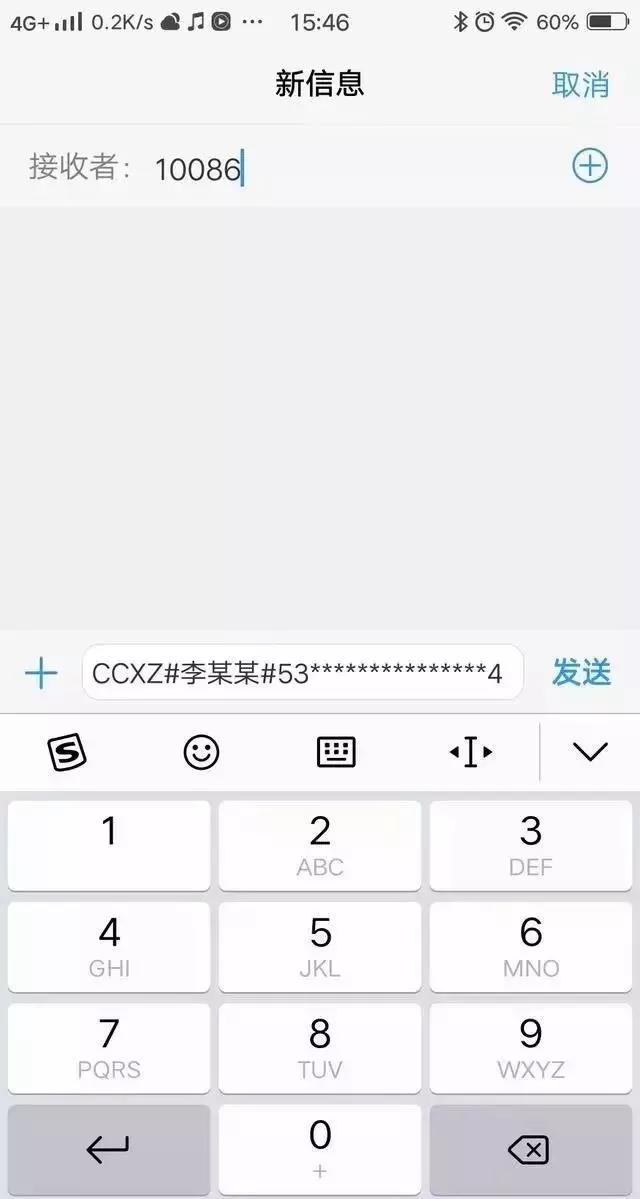640x1199 pixels.
Task: Open the Sogou input method menu
Action: pos(67,752)
